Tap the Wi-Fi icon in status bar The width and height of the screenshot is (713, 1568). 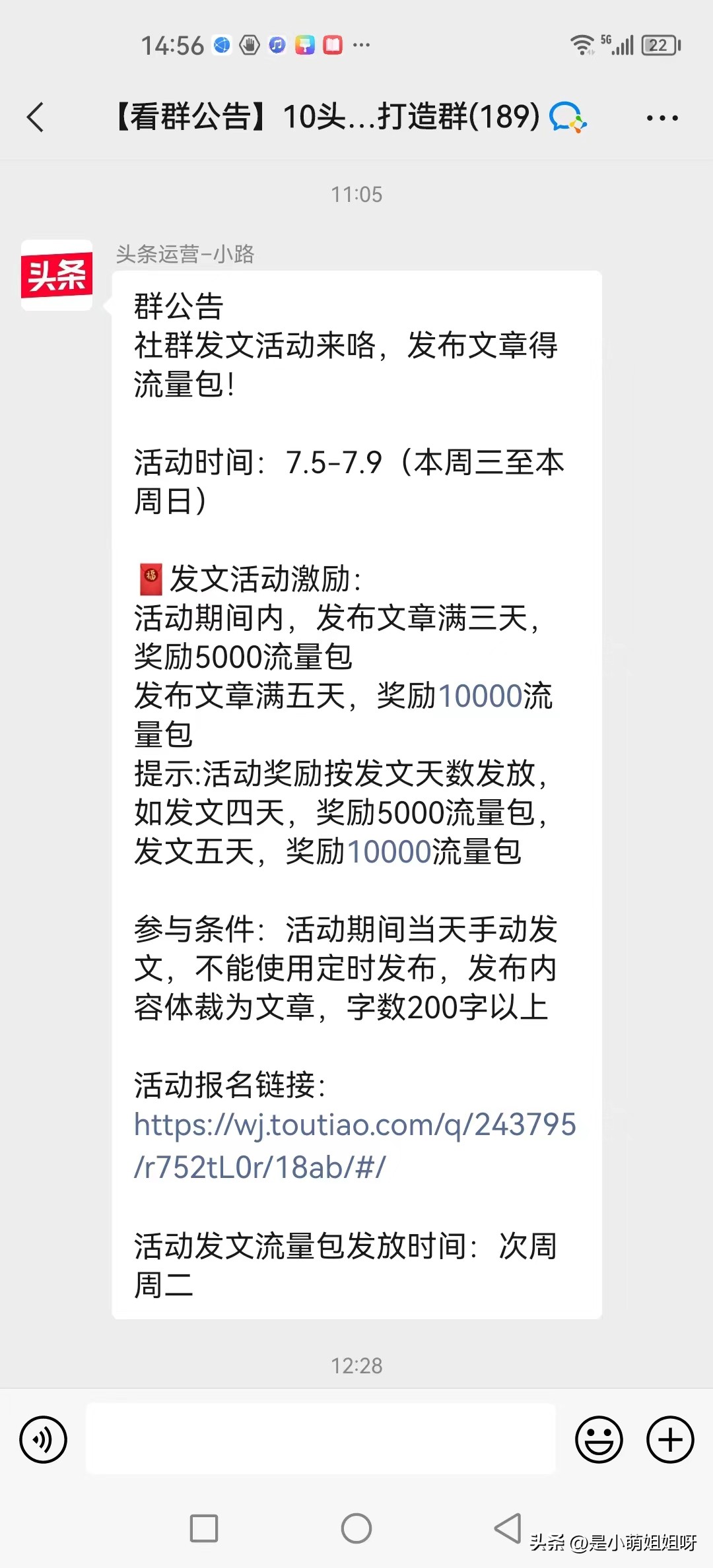click(584, 44)
